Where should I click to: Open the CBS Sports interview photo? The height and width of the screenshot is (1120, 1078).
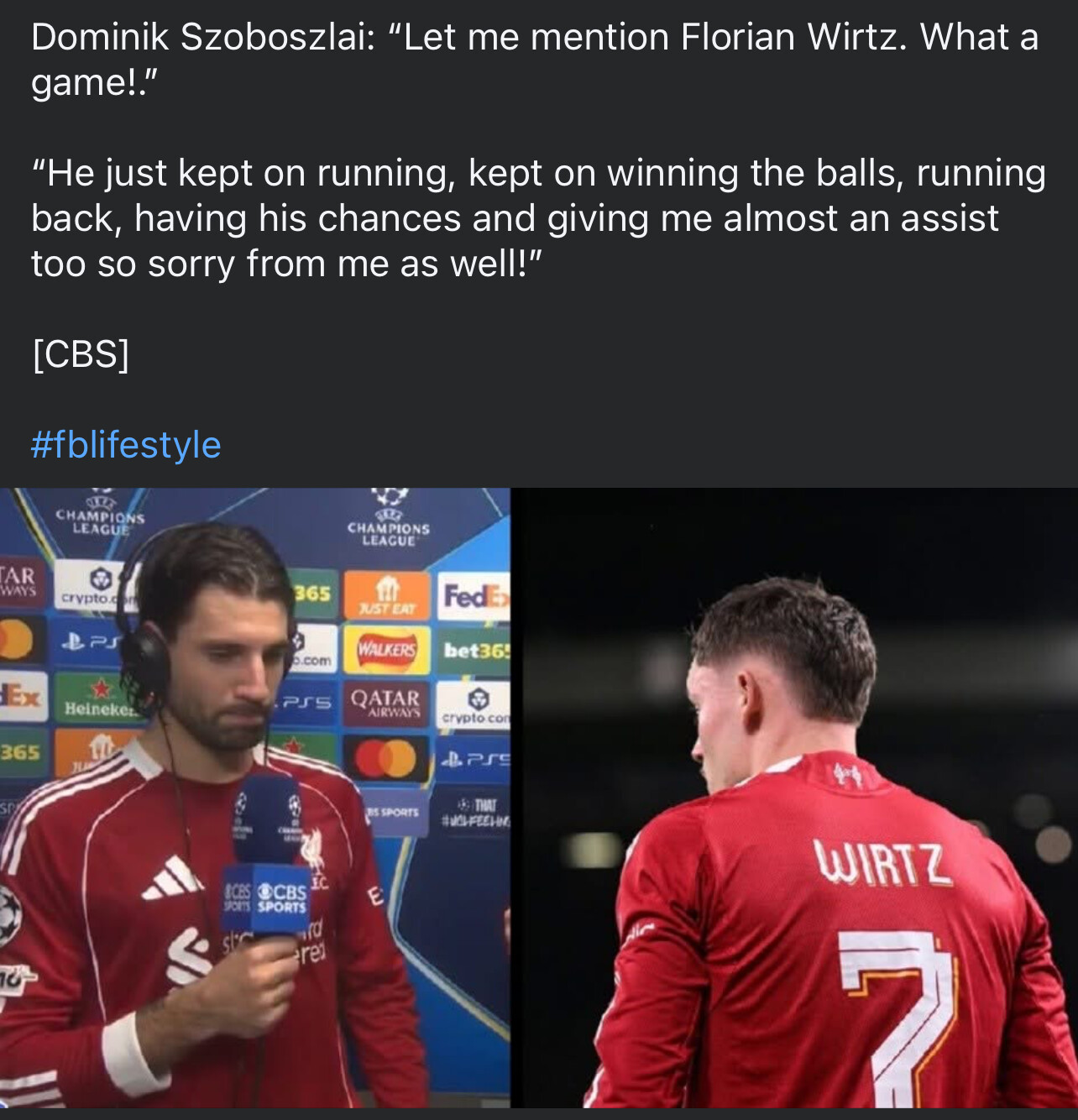254,798
